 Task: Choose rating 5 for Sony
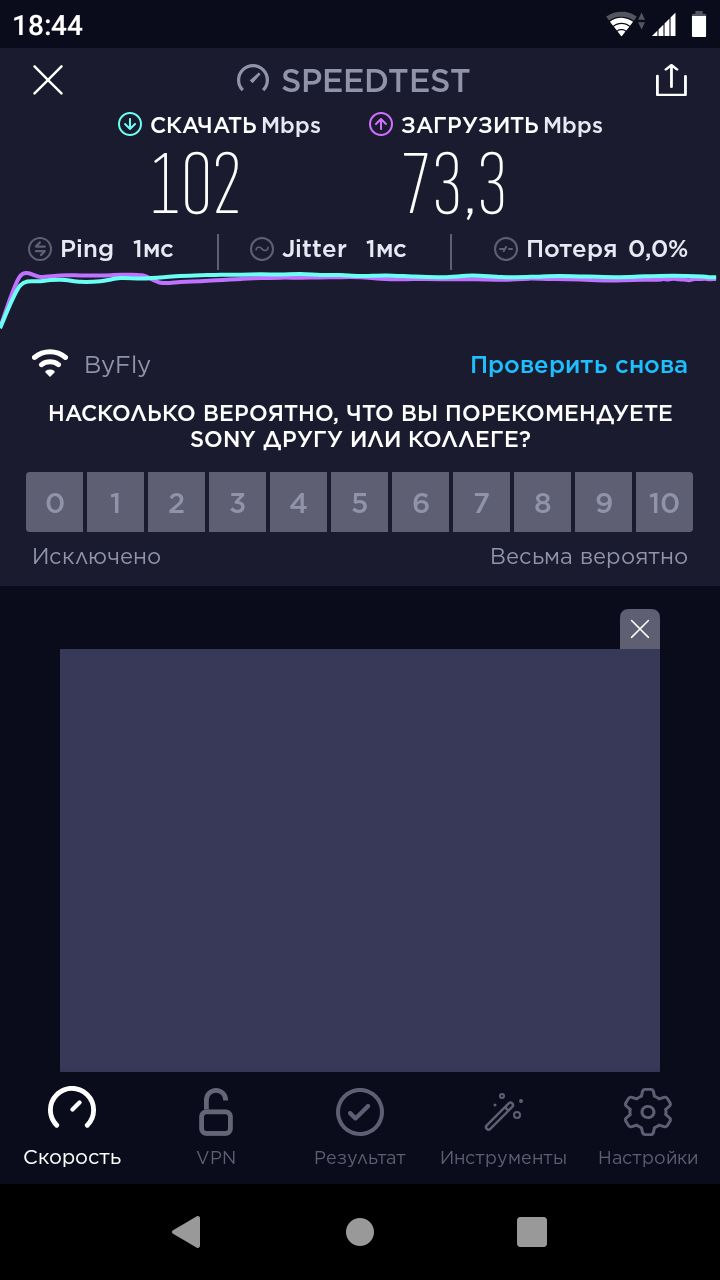pyautogui.click(x=359, y=502)
